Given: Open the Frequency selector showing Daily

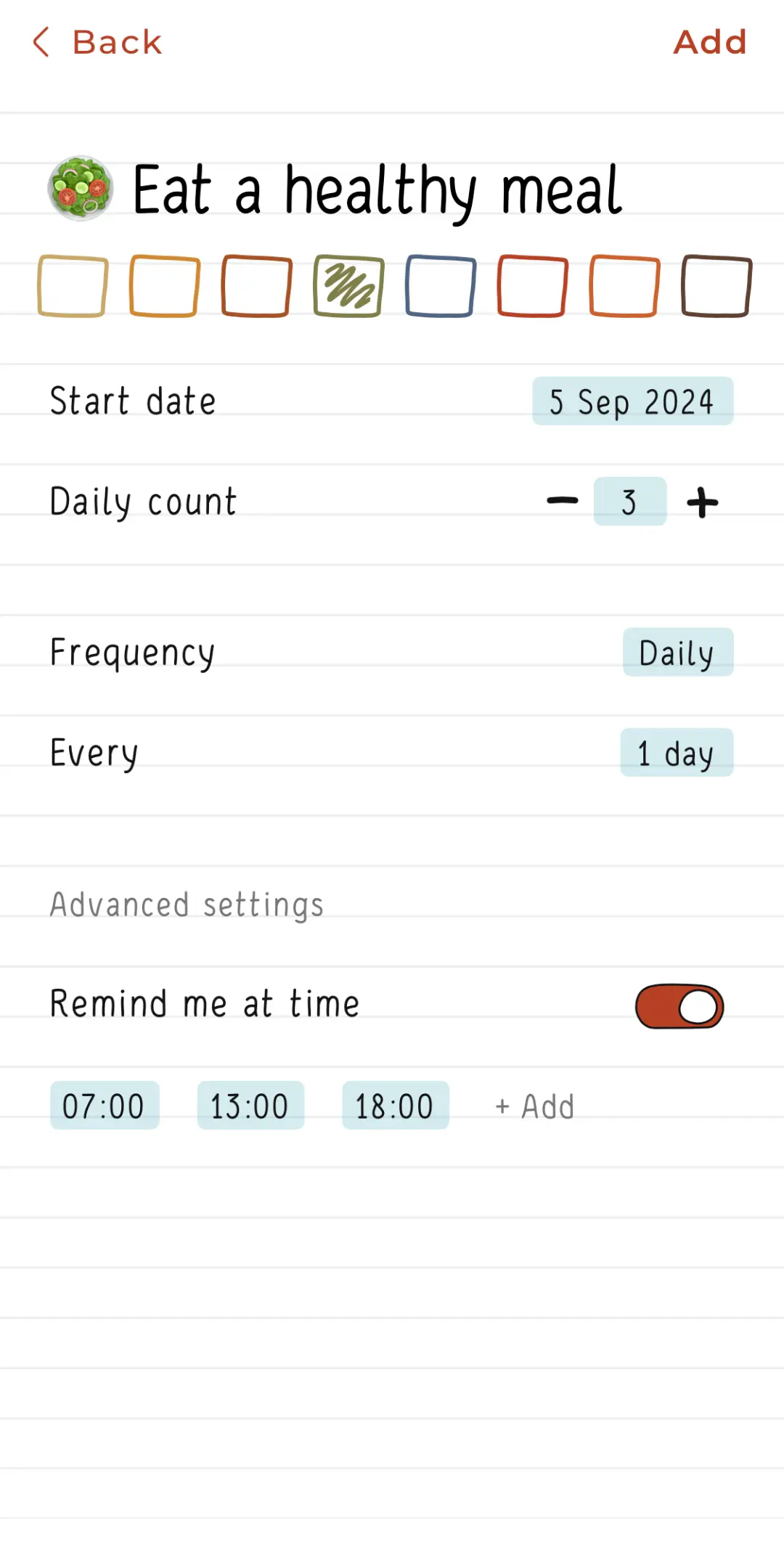Looking at the screenshot, I should (x=677, y=652).
